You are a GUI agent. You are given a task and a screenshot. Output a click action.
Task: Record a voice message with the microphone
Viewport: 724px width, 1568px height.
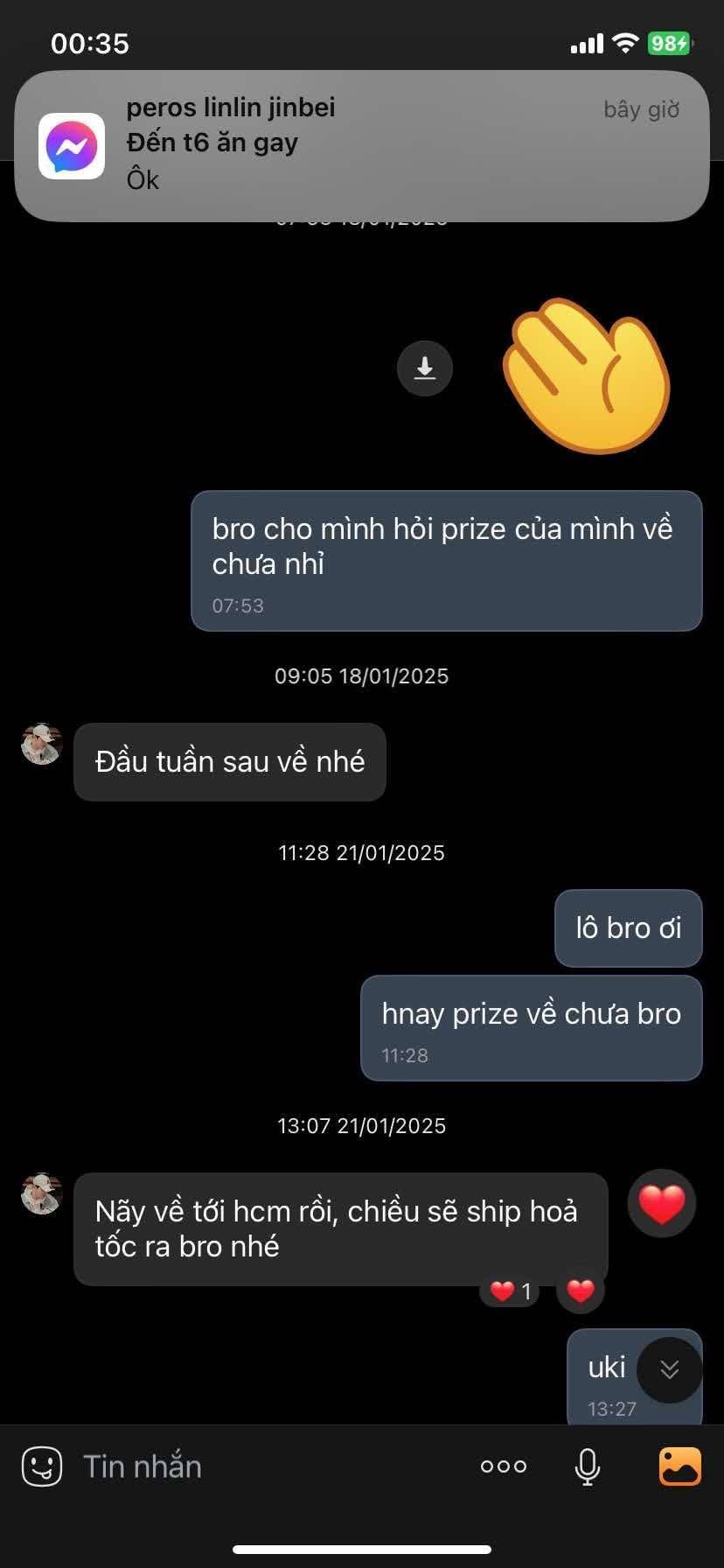(588, 1466)
